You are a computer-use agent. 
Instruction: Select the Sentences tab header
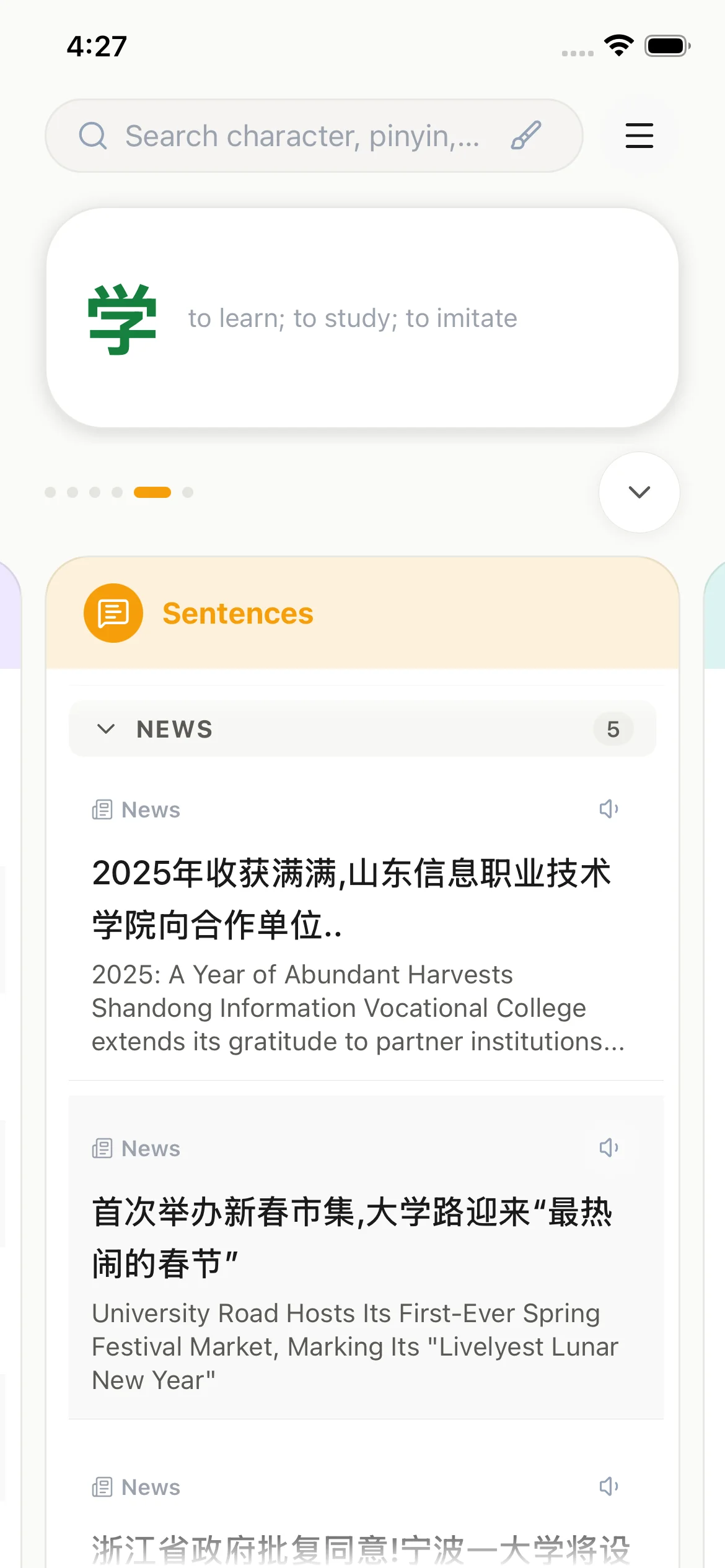(x=238, y=612)
